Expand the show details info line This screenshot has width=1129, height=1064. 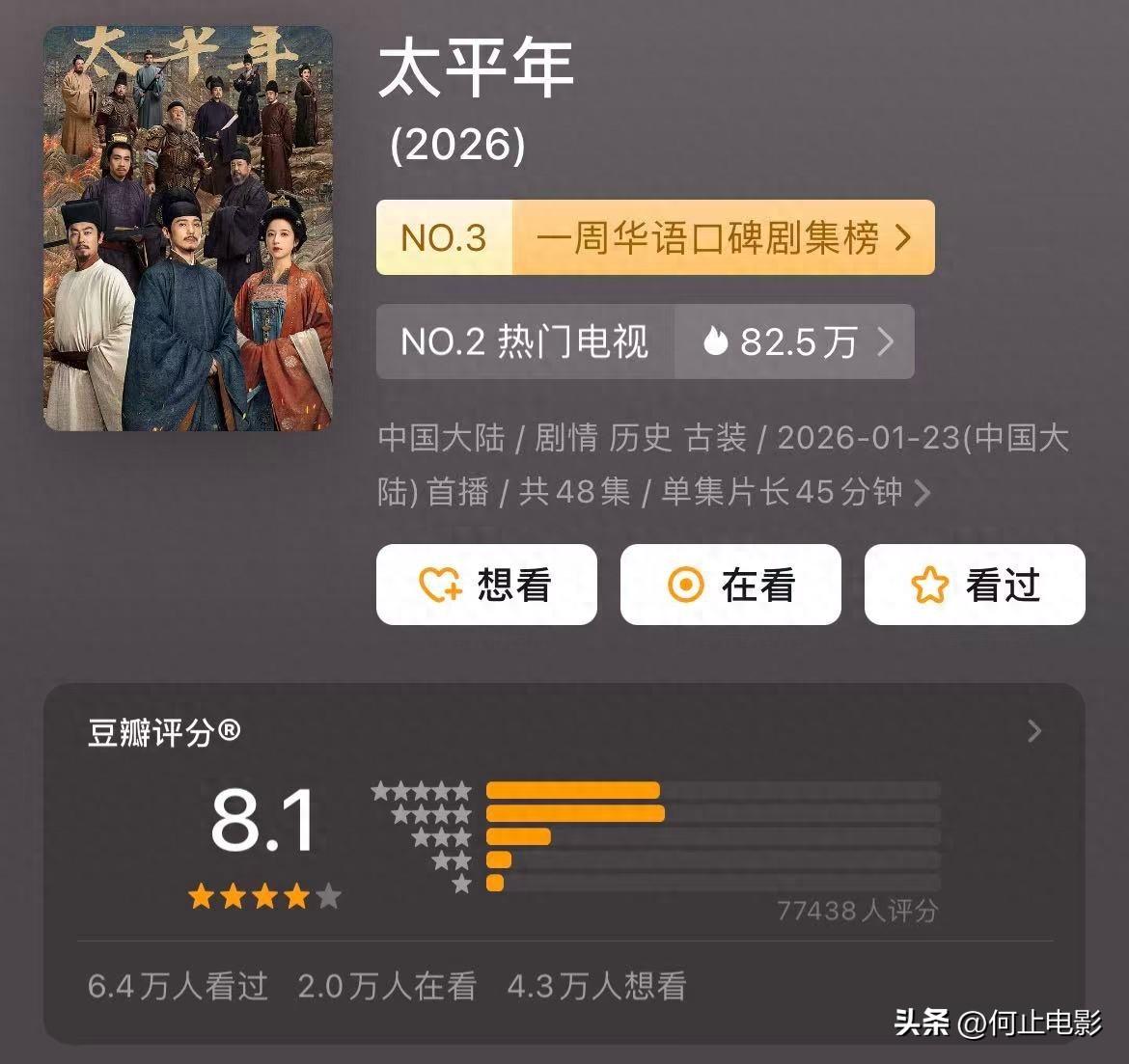pos(922,493)
